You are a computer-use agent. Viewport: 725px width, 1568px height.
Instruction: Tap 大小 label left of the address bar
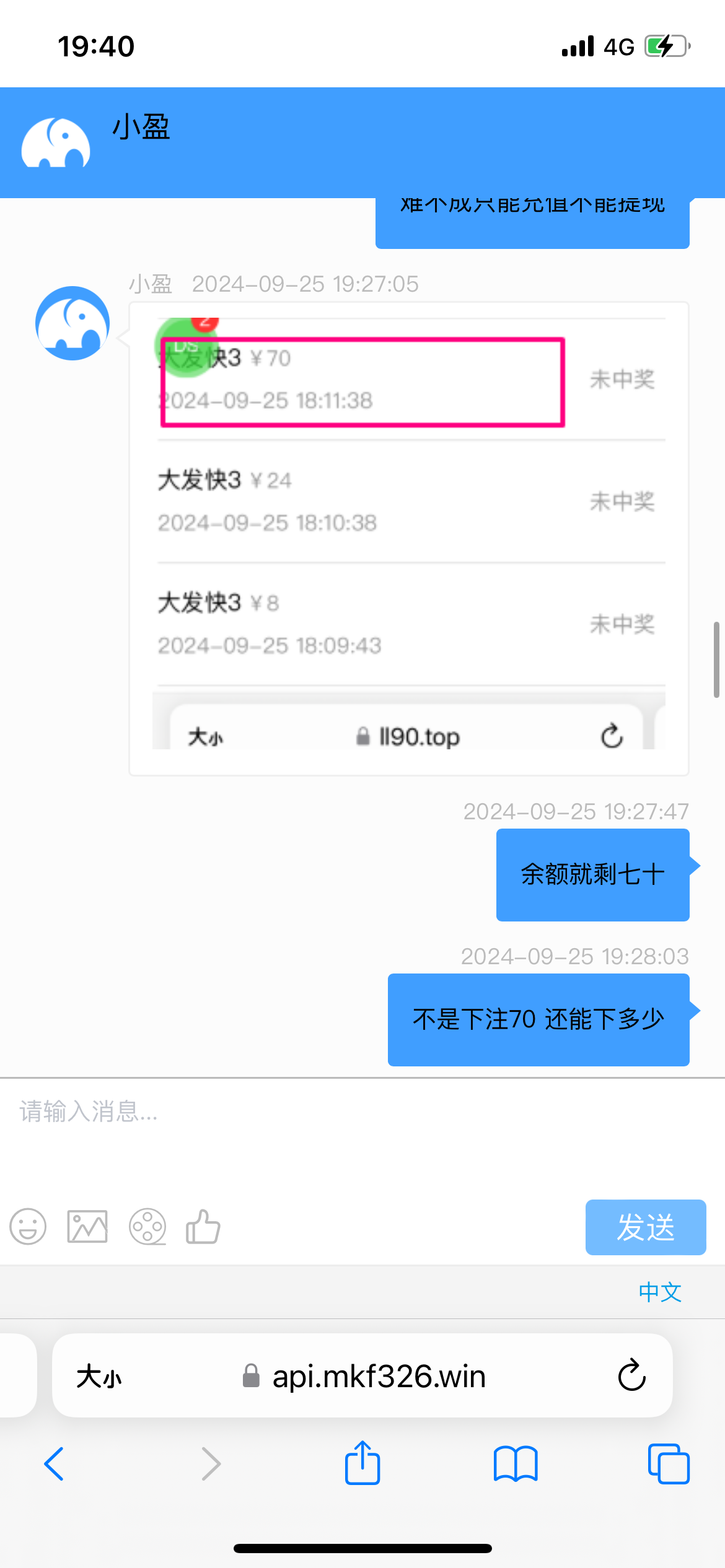[x=99, y=1376]
